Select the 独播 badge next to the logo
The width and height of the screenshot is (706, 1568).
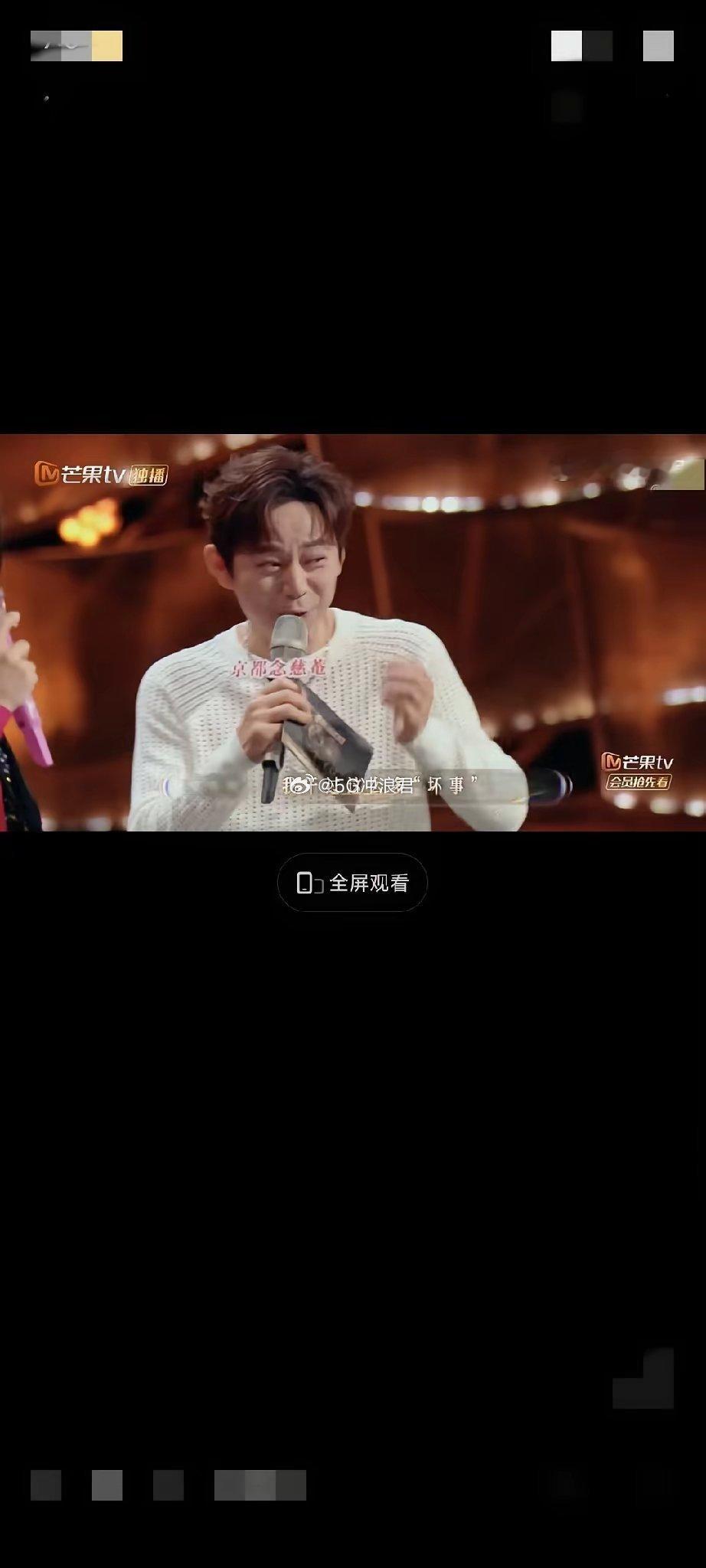(x=149, y=475)
